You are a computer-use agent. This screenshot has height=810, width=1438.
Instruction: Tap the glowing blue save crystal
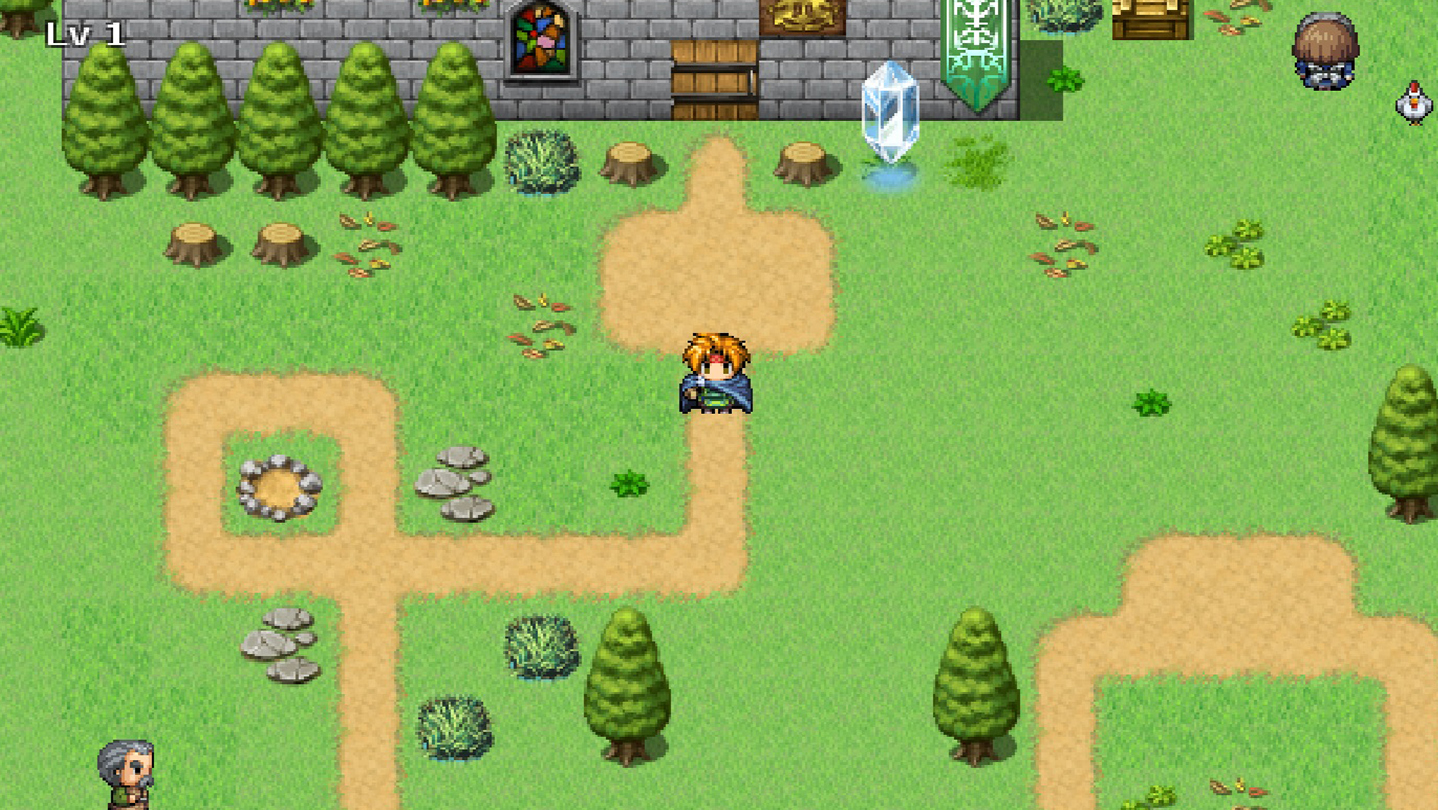tap(889, 115)
